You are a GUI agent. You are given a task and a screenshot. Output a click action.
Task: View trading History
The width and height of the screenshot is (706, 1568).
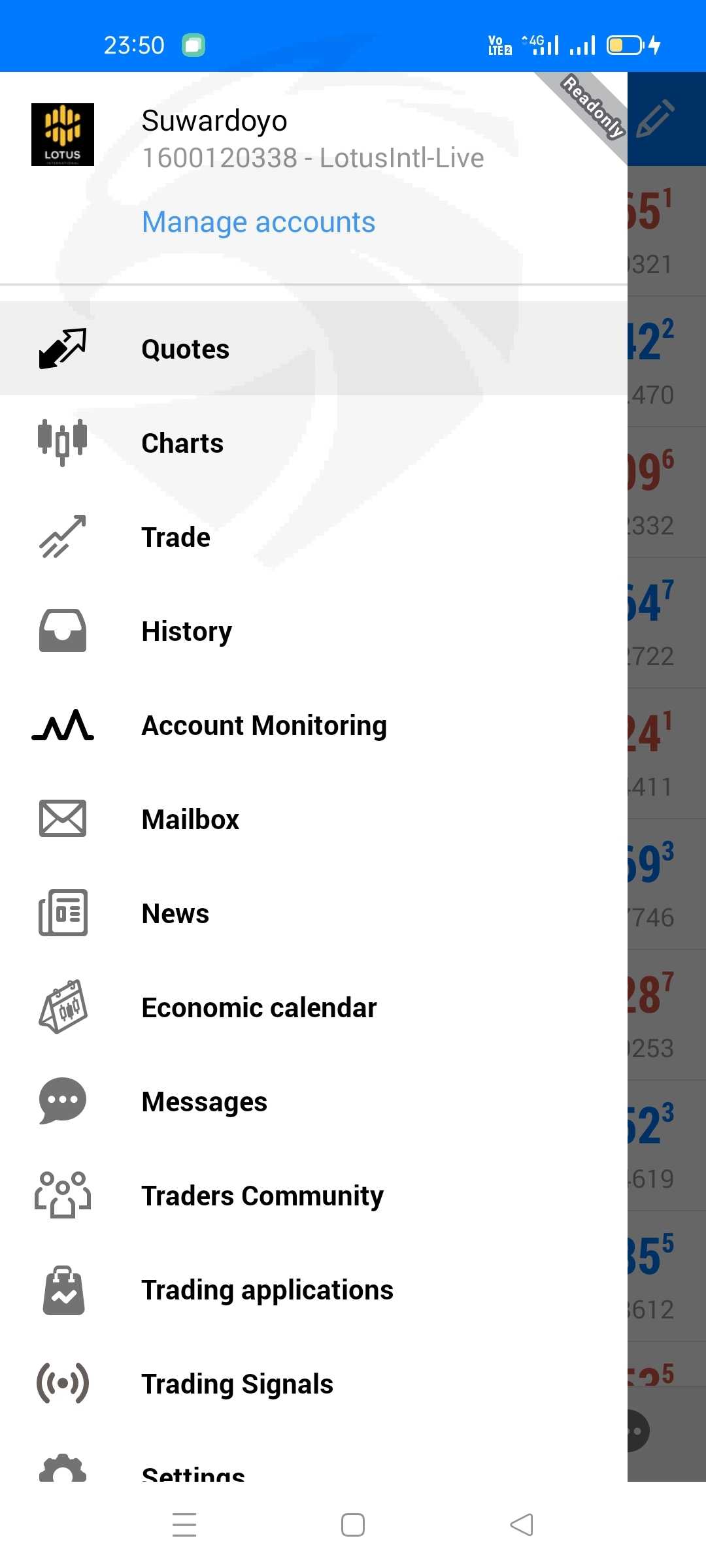tap(314, 631)
